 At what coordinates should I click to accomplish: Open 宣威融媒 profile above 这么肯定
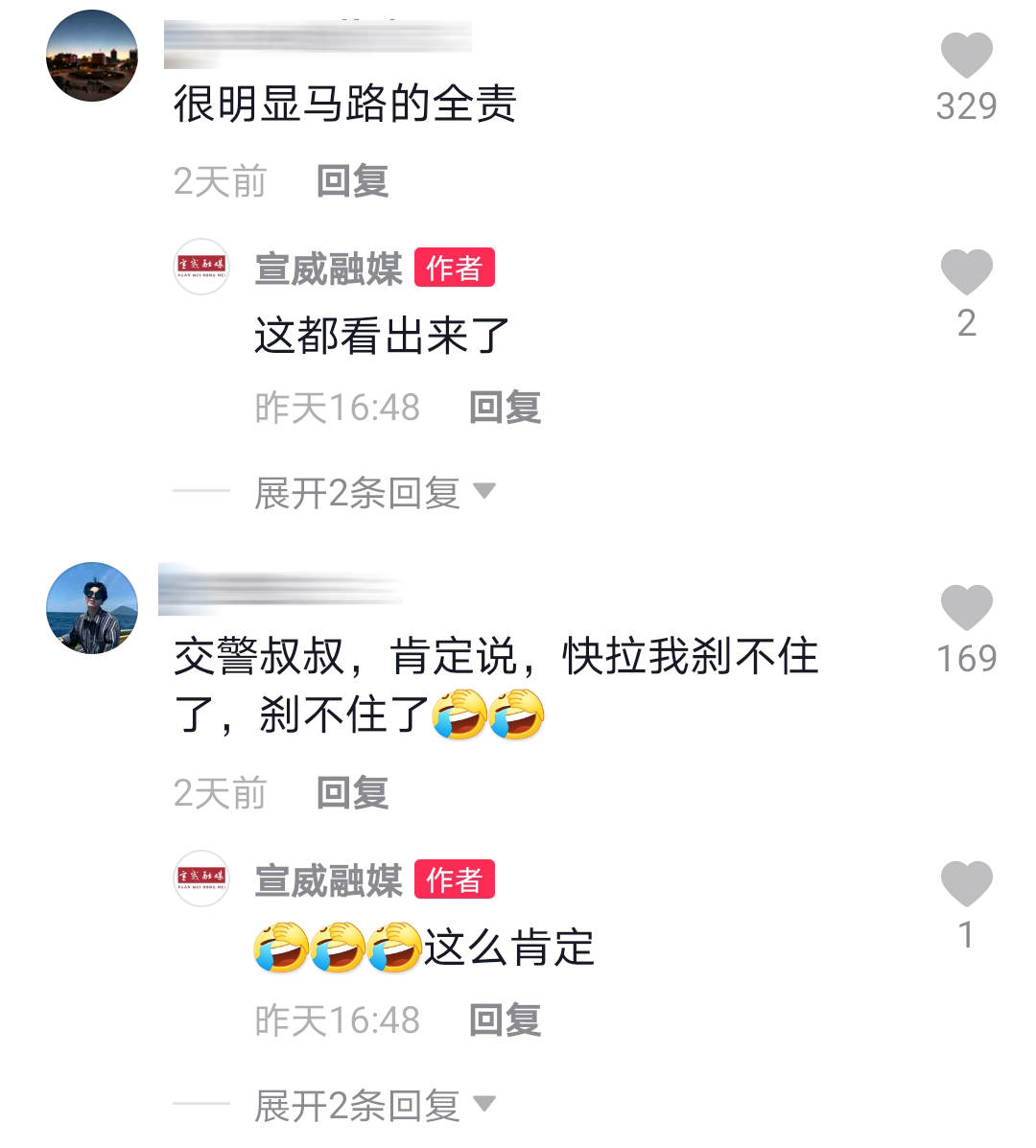[x=328, y=880]
